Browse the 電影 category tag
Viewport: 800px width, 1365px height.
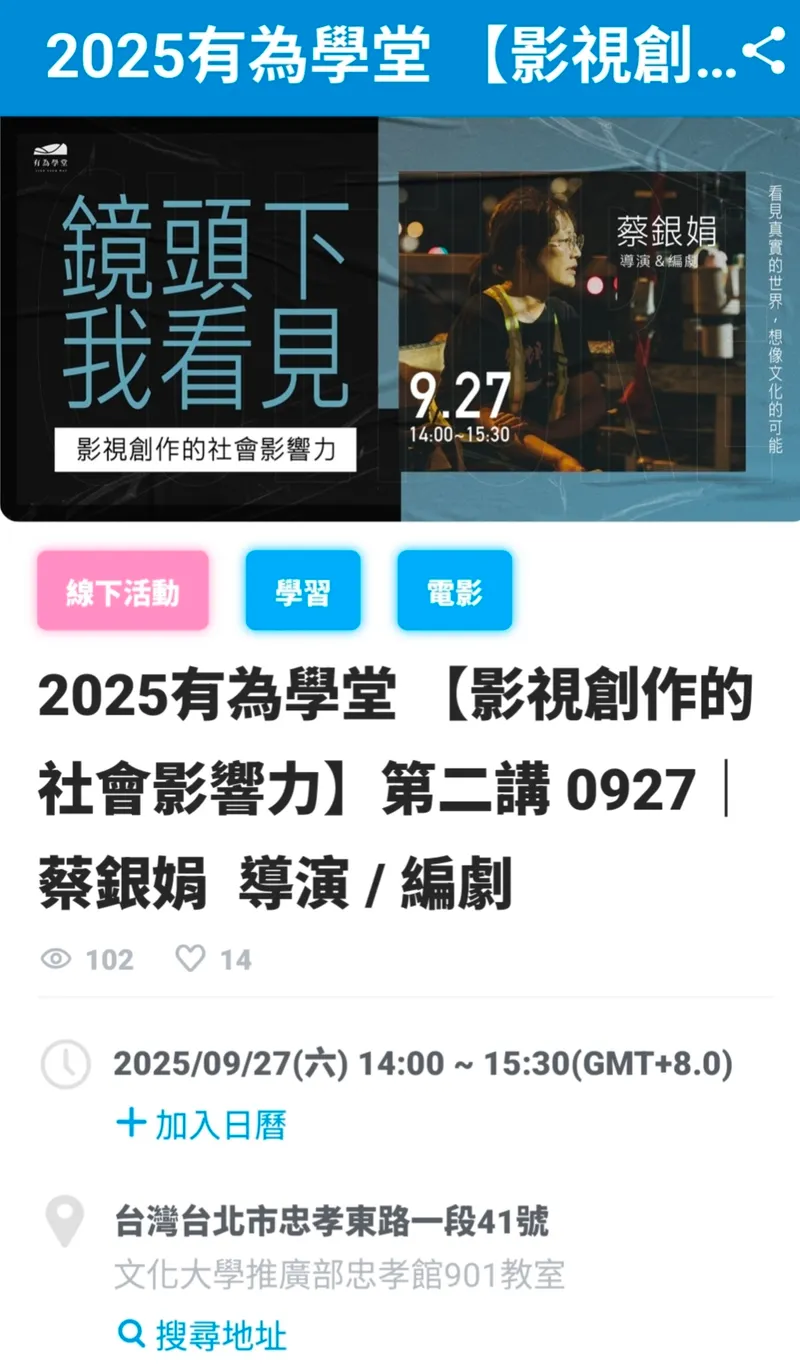tap(454, 591)
